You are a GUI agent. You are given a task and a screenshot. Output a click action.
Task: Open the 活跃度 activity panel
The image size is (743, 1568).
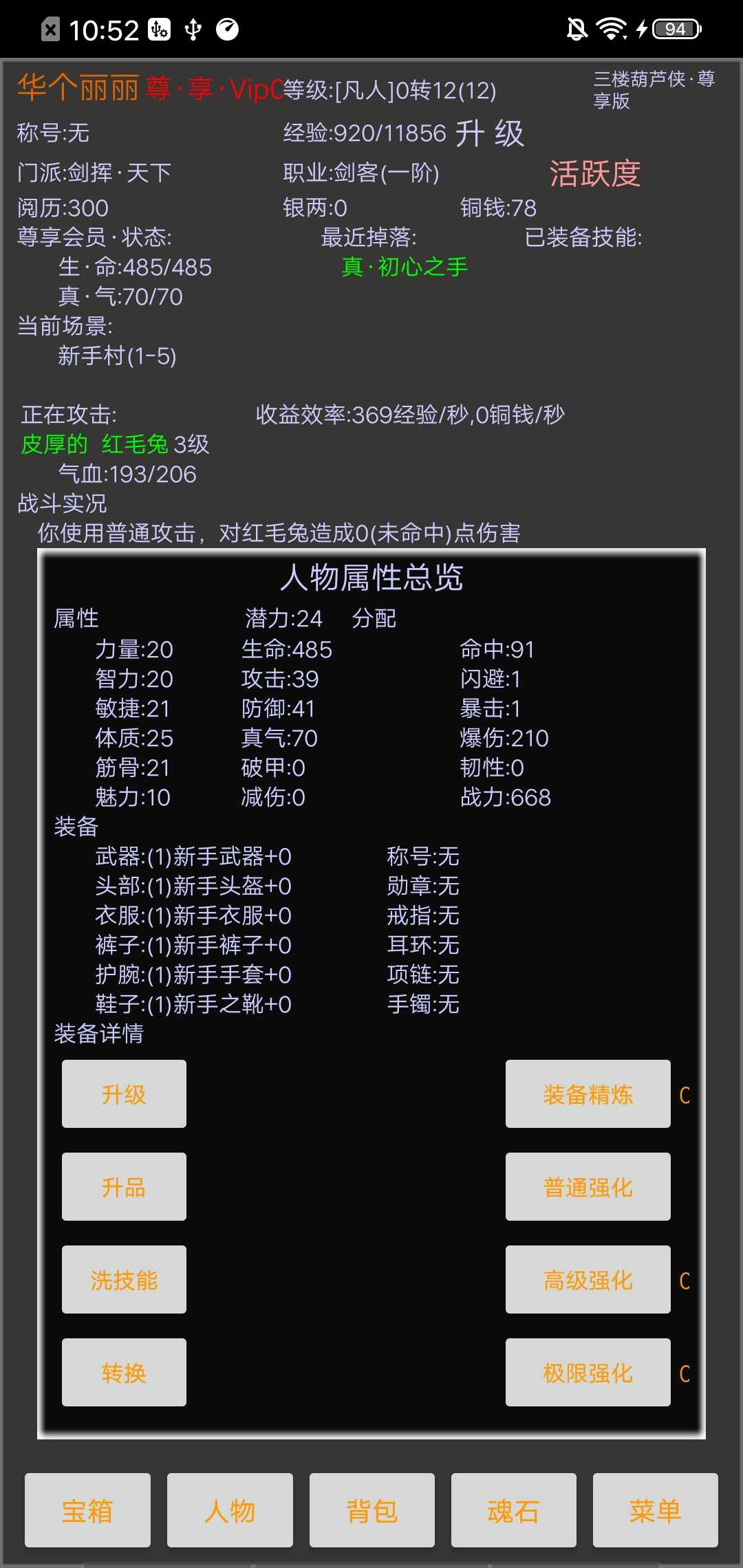point(596,173)
